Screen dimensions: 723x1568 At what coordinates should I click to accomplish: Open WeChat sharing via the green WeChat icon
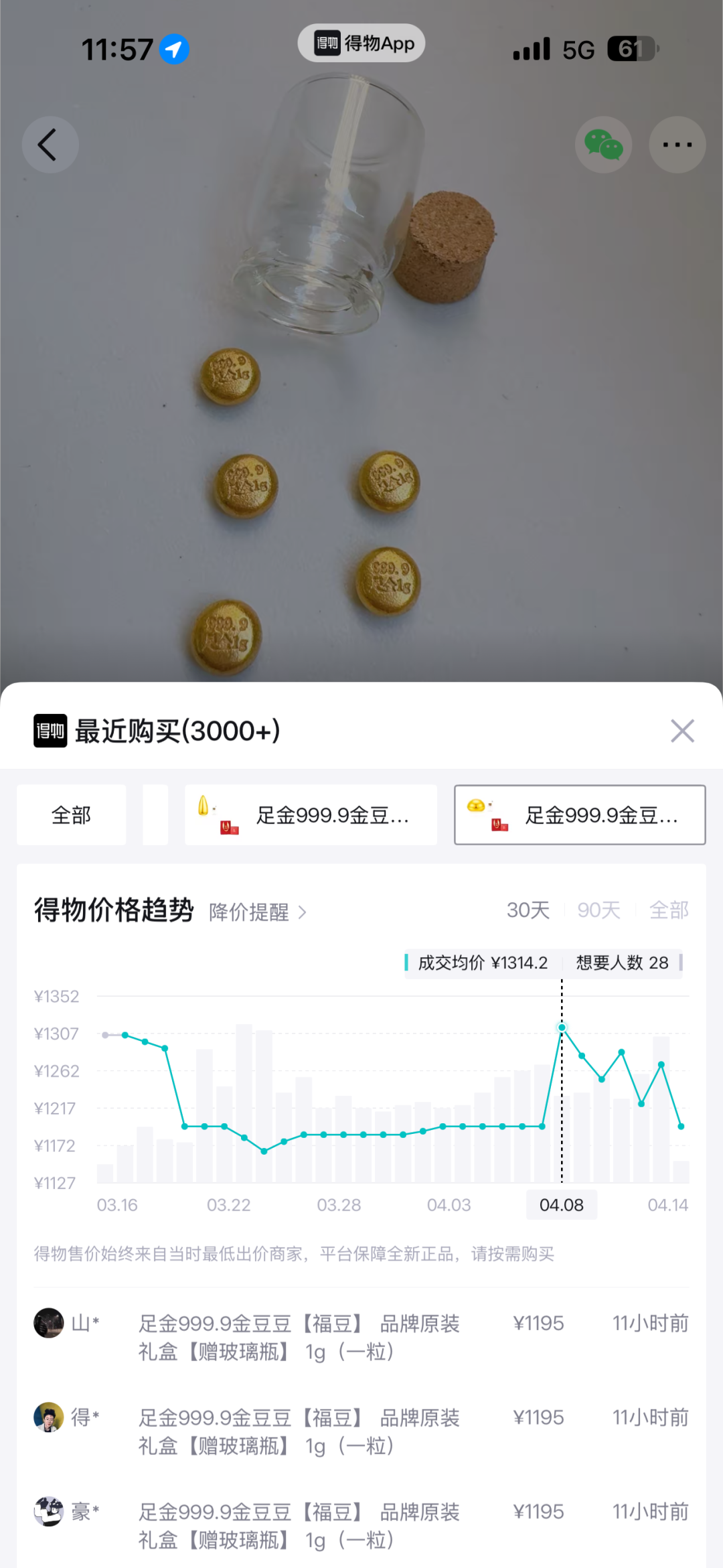[602, 145]
